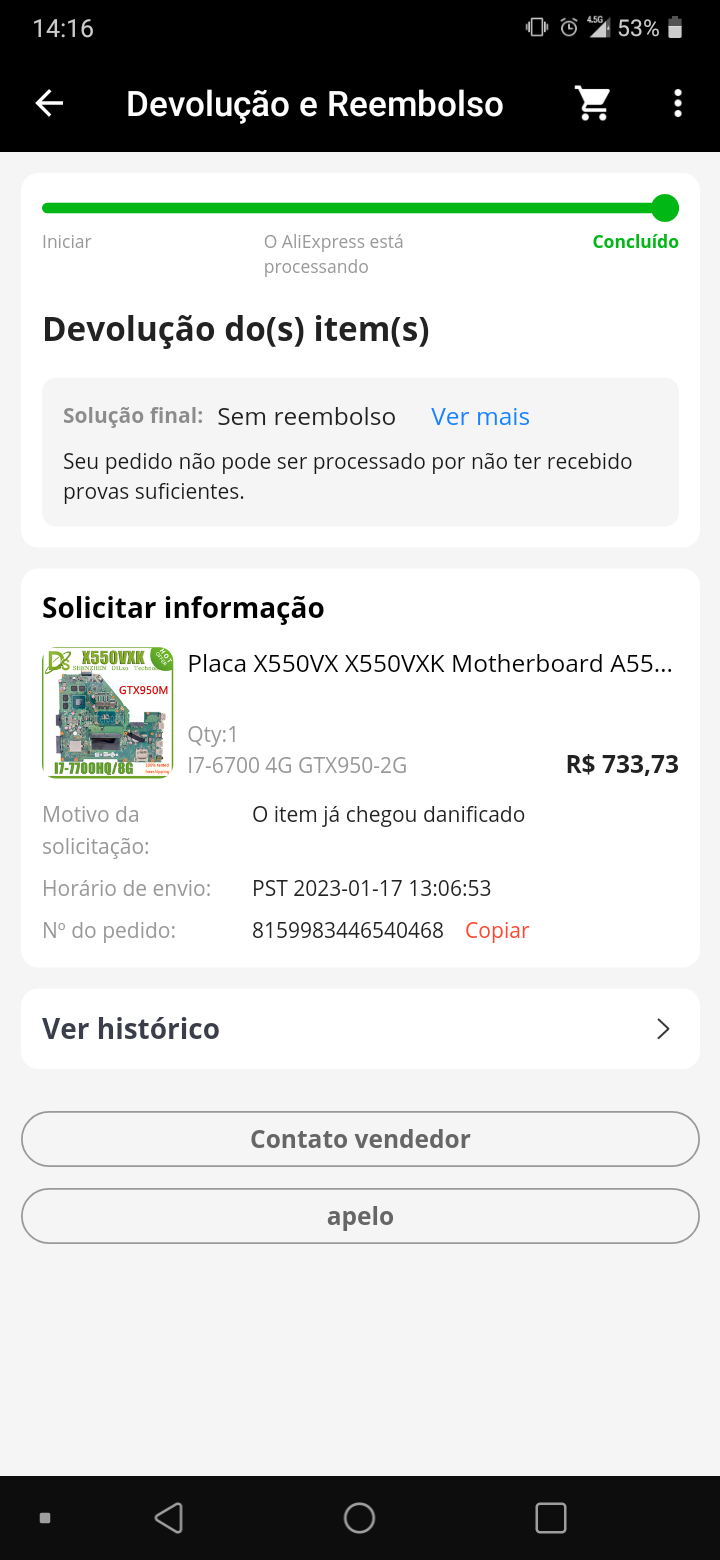Screen dimensions: 720x1560
Task: Open the 'Ver histórico' row
Action: click(x=360, y=1029)
